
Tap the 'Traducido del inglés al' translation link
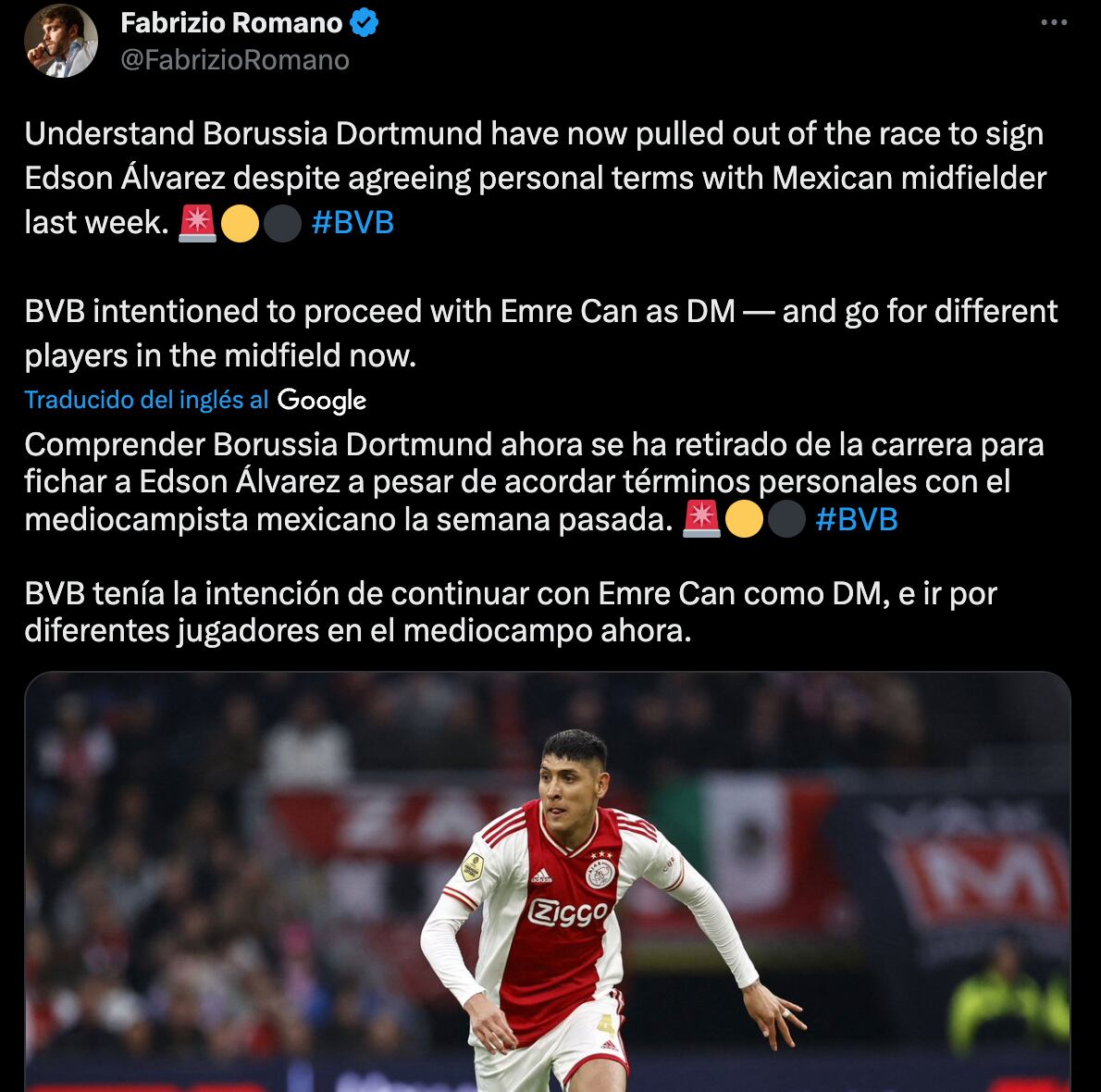(x=146, y=400)
